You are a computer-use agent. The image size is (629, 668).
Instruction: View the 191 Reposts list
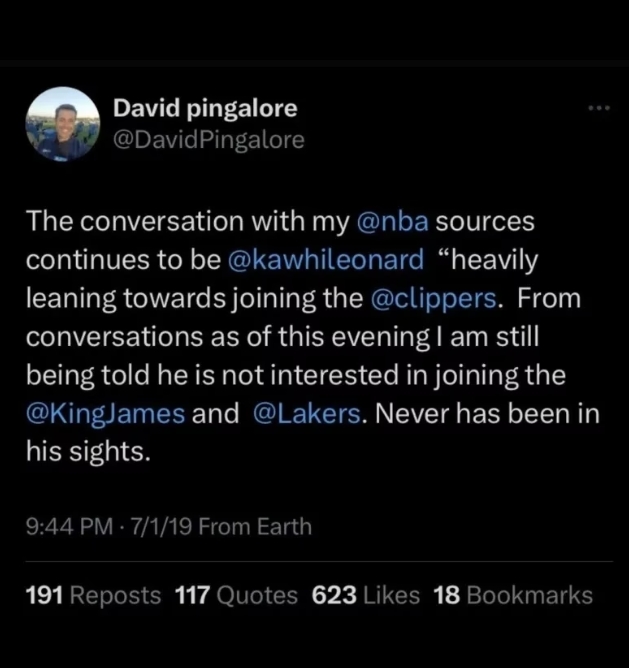coord(93,595)
